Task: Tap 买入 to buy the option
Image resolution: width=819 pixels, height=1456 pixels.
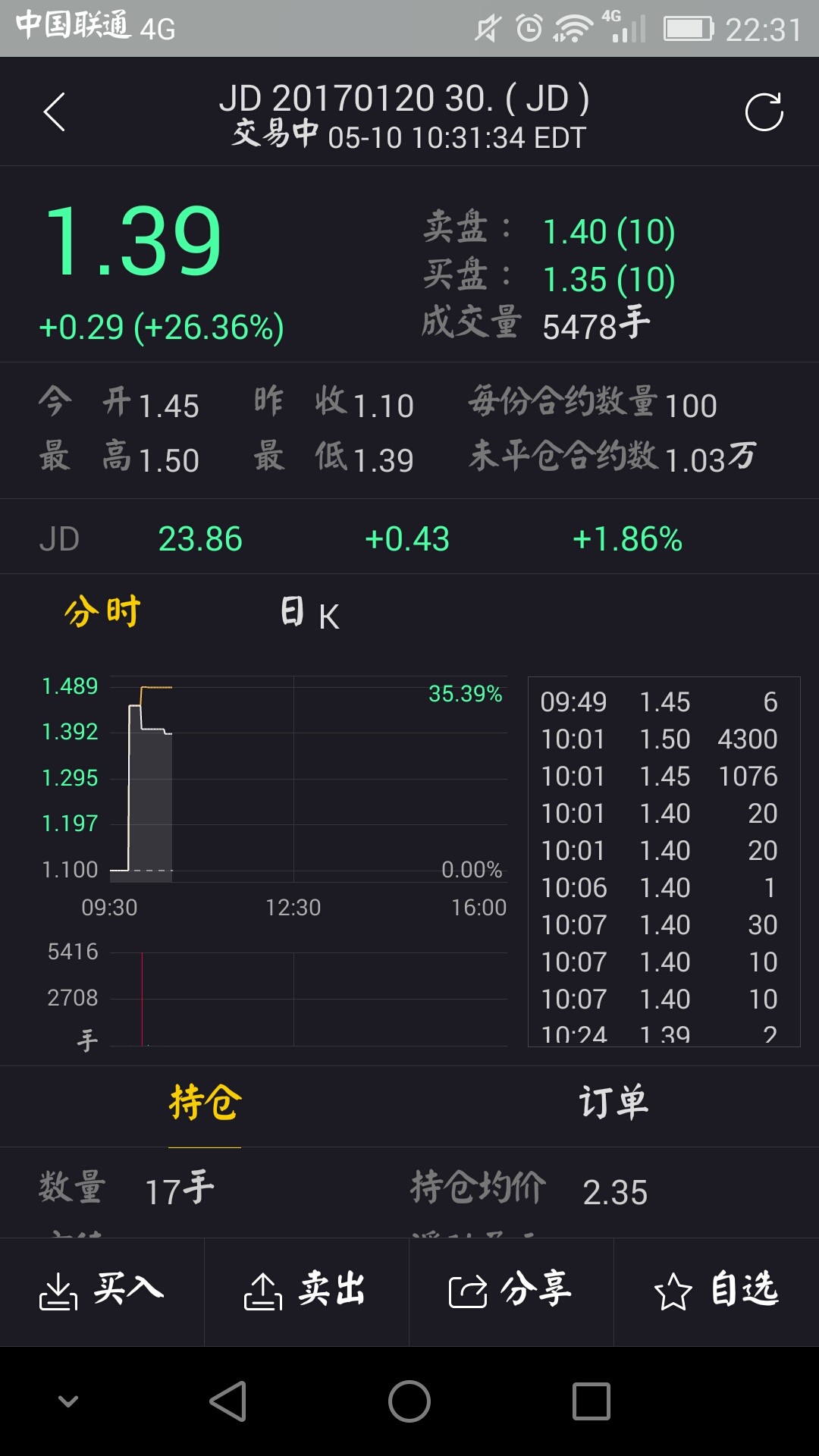Action: 102,1291
